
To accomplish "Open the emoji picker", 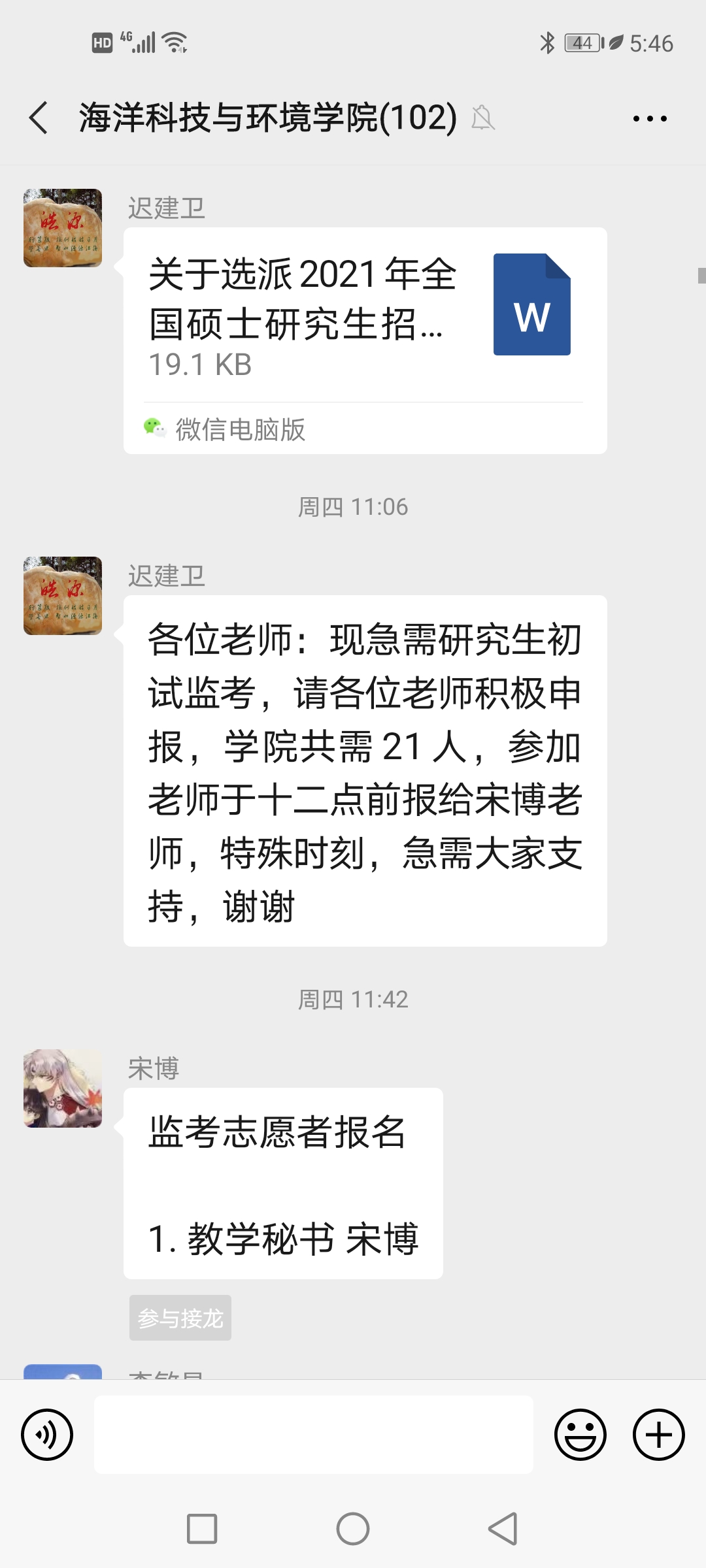I will pyautogui.click(x=580, y=1435).
